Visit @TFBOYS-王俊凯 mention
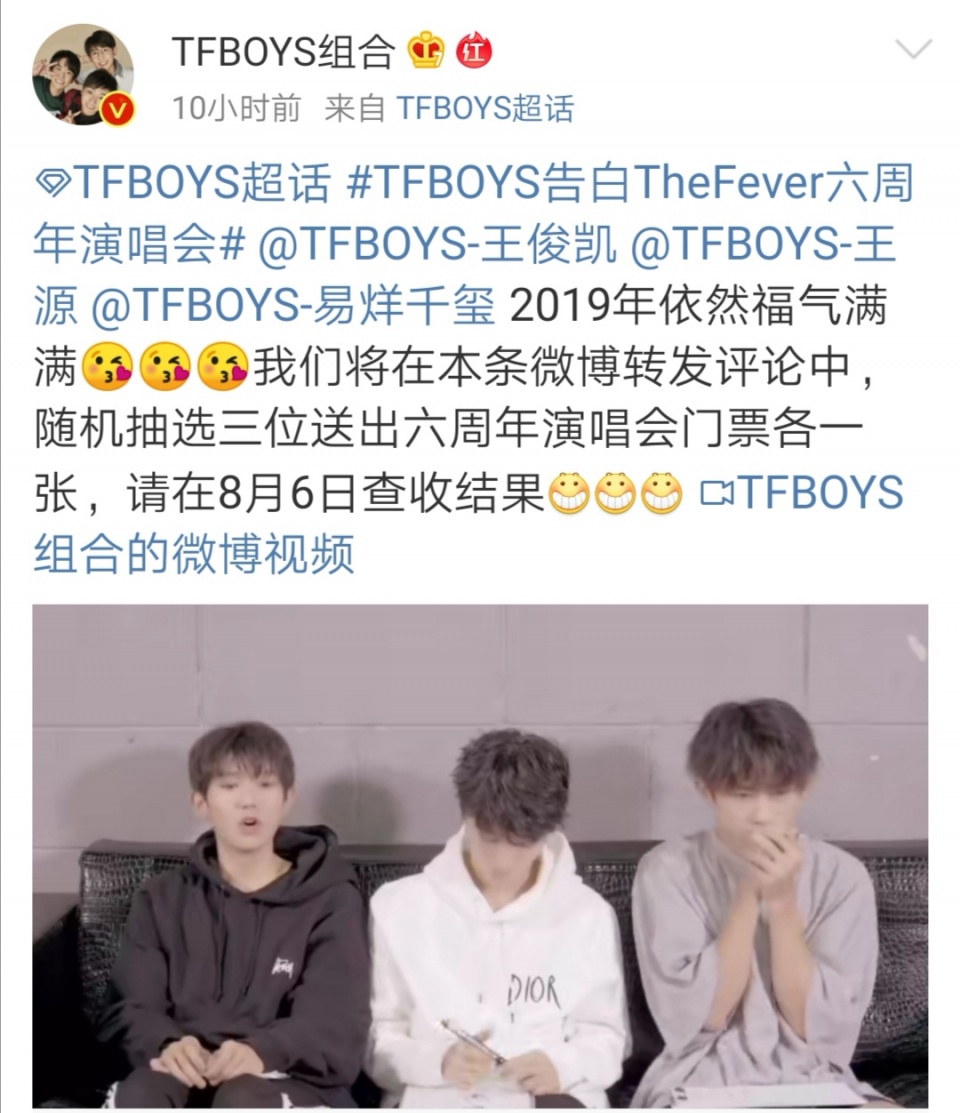 (x=437, y=245)
